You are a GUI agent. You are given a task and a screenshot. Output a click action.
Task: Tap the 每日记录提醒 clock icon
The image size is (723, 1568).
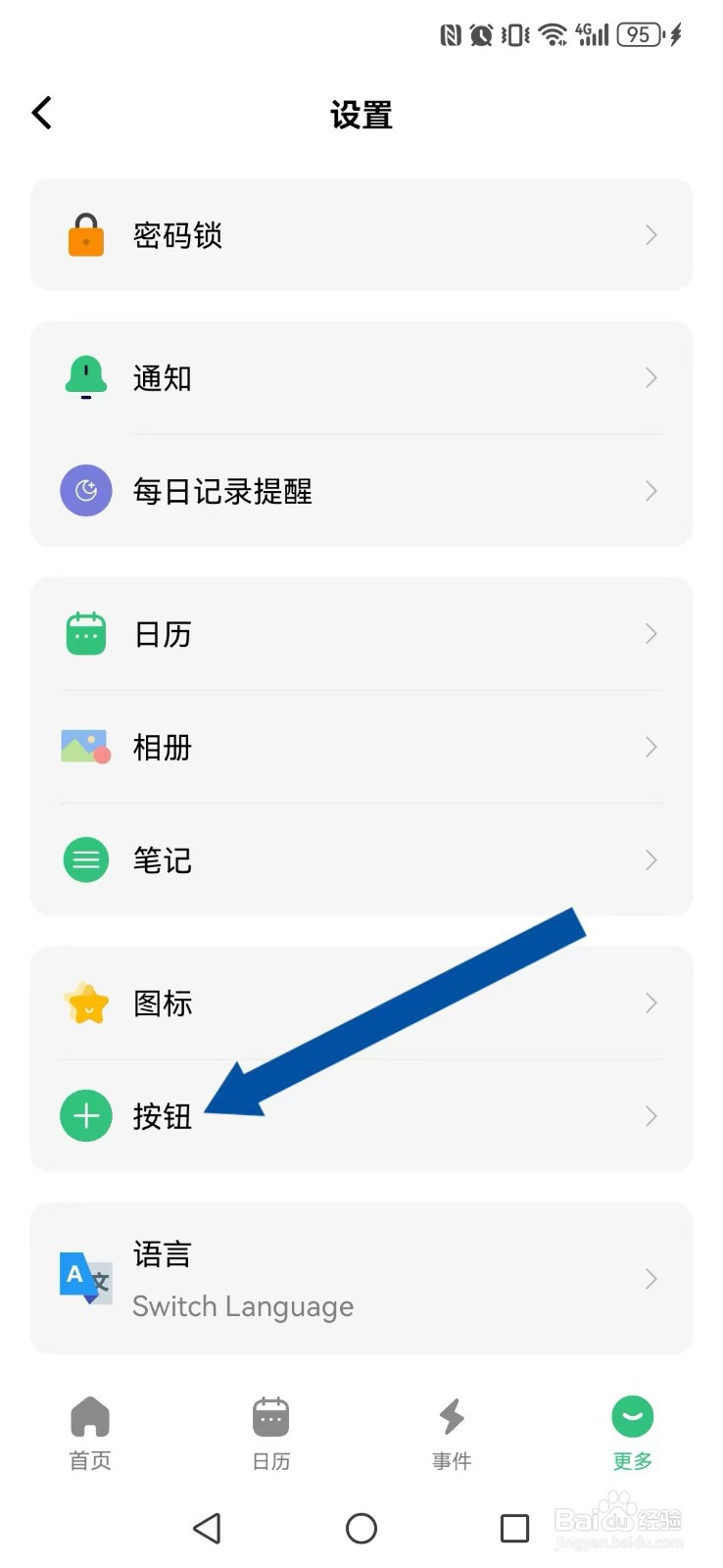pyautogui.click(x=86, y=490)
